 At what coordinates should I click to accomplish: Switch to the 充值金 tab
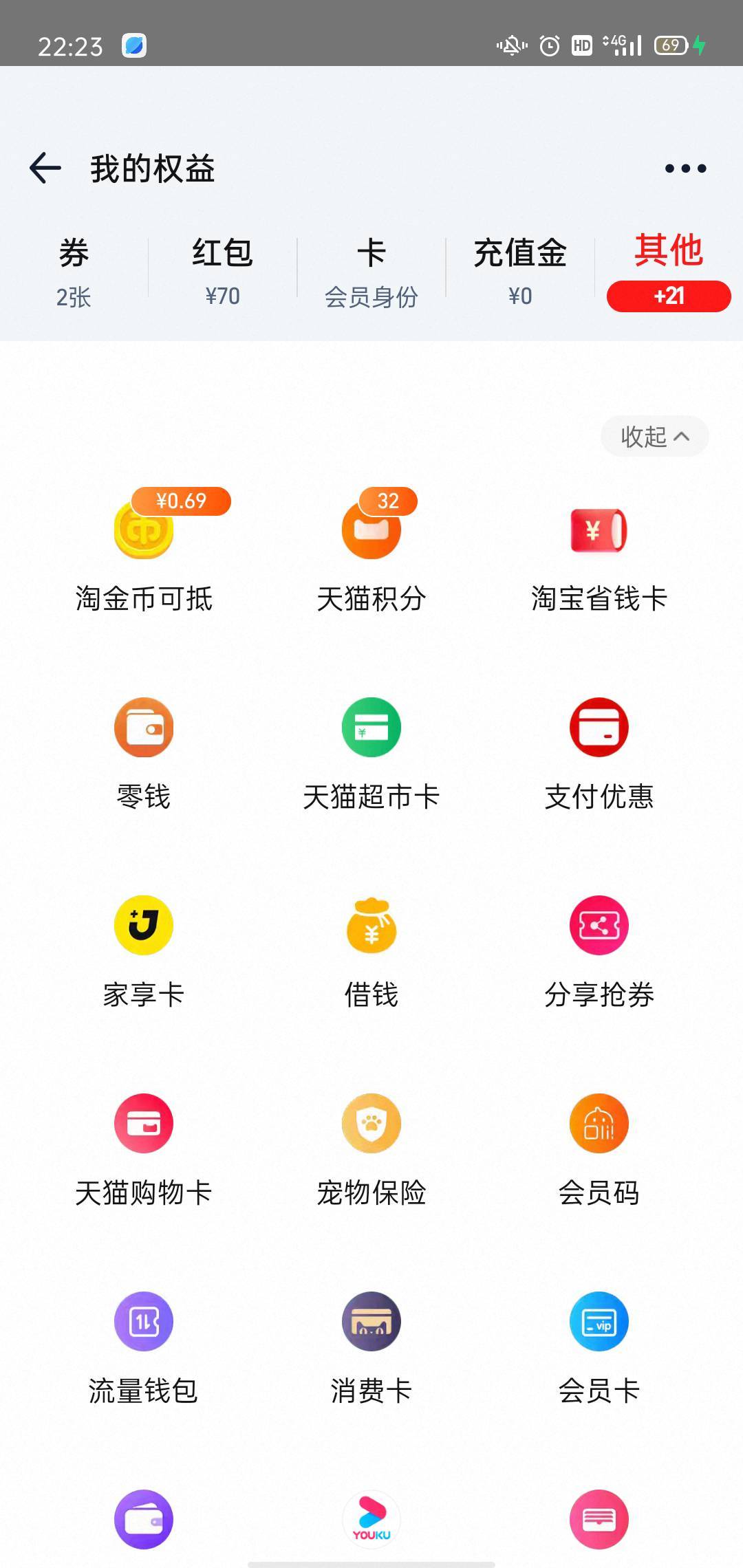(x=520, y=272)
